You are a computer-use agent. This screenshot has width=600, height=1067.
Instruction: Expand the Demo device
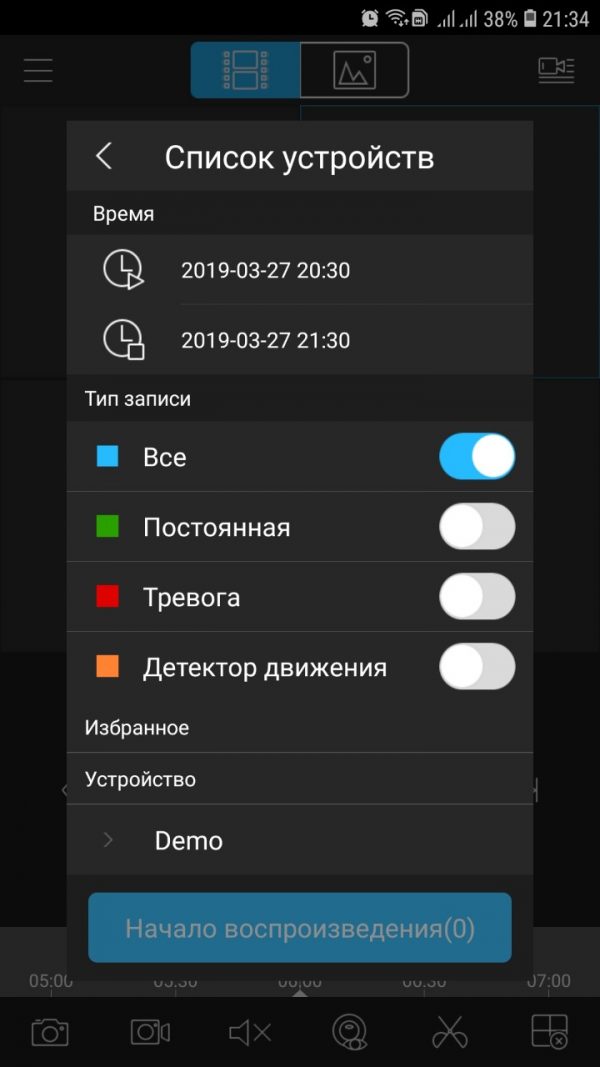(299, 840)
